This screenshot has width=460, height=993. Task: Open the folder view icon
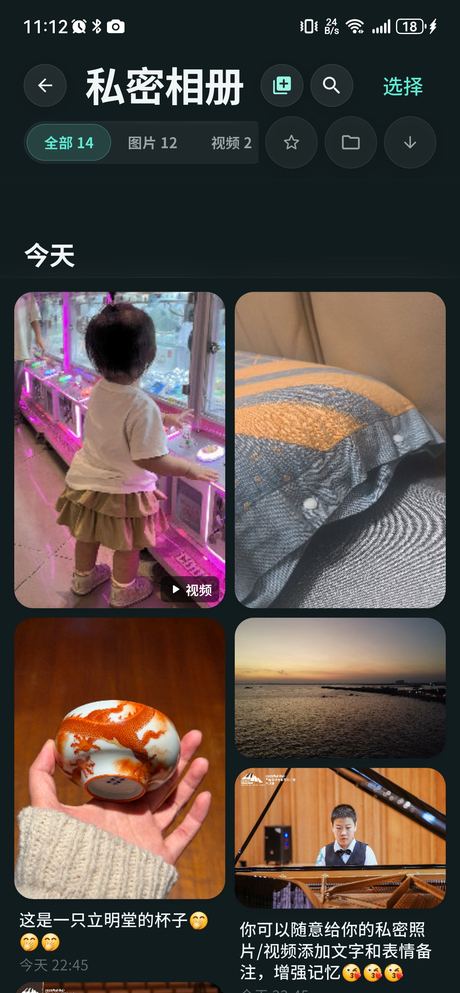350,142
